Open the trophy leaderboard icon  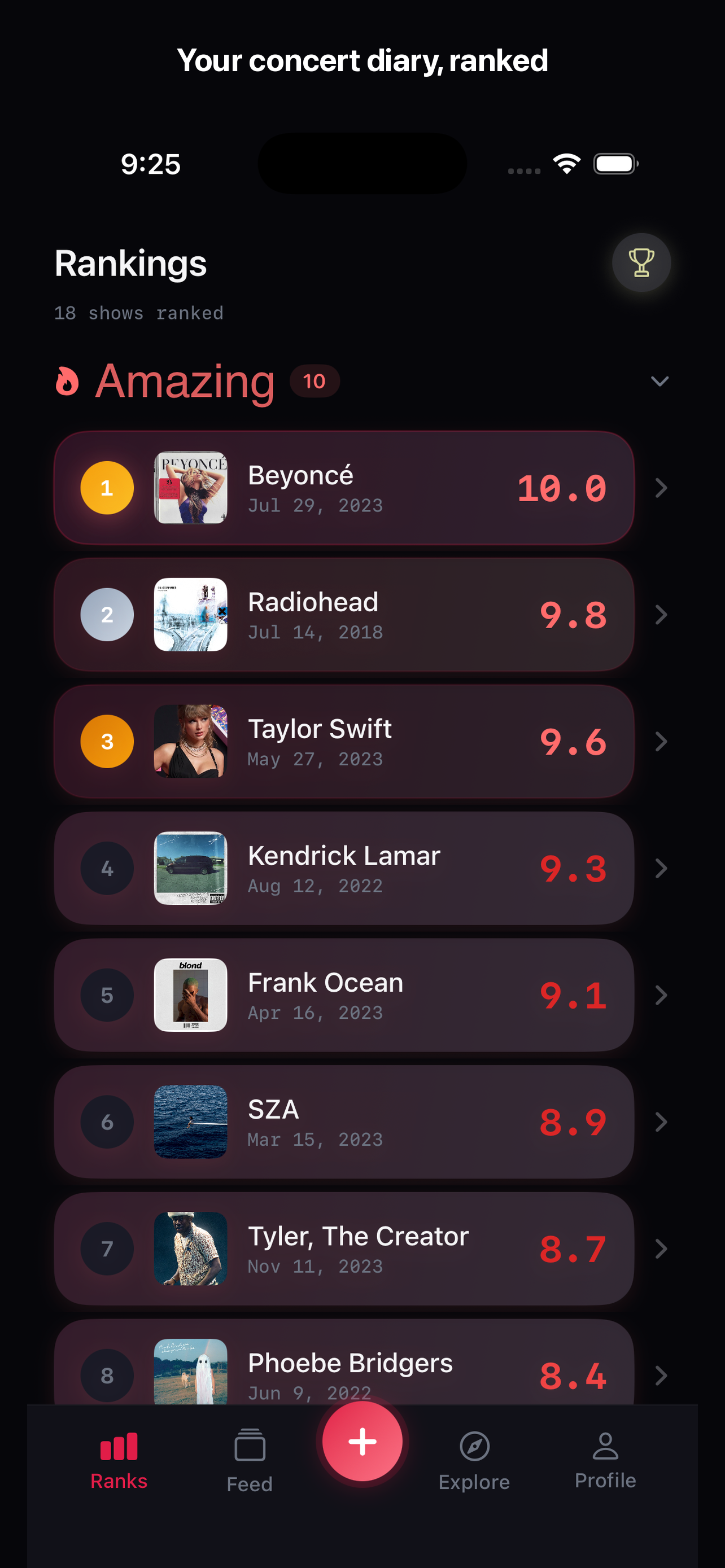[641, 262]
